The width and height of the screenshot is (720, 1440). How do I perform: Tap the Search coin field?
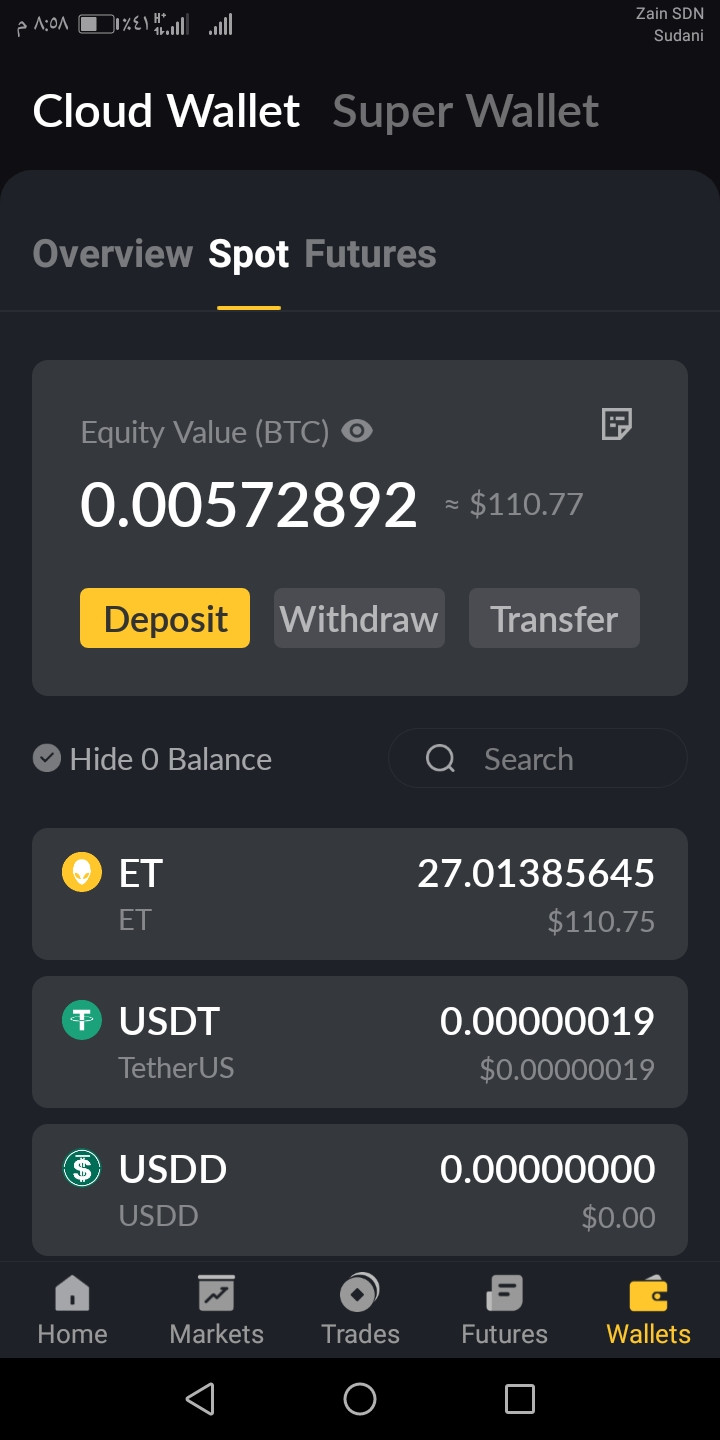point(538,759)
